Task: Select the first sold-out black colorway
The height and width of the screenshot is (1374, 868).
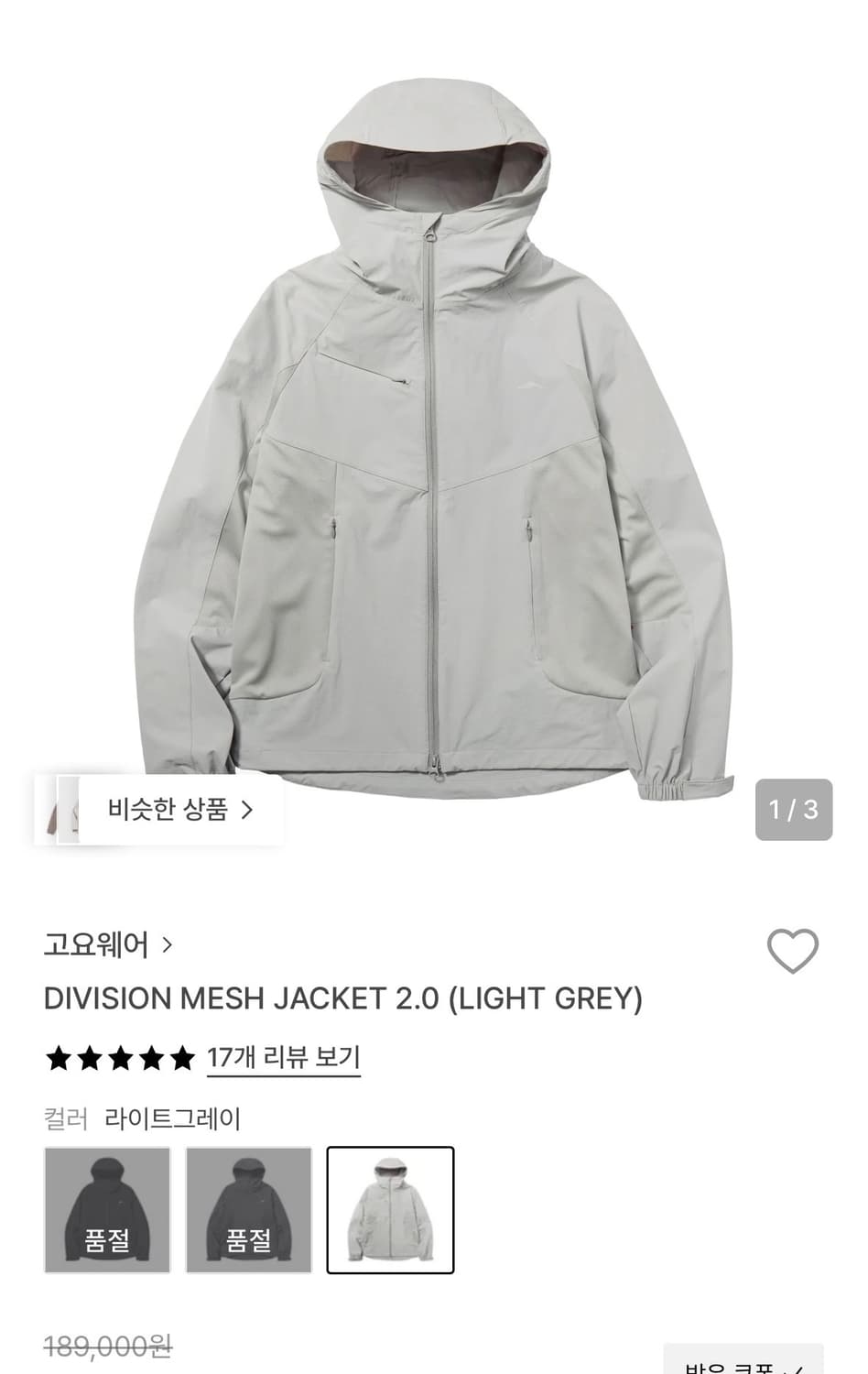Action: pyautogui.click(x=107, y=1209)
